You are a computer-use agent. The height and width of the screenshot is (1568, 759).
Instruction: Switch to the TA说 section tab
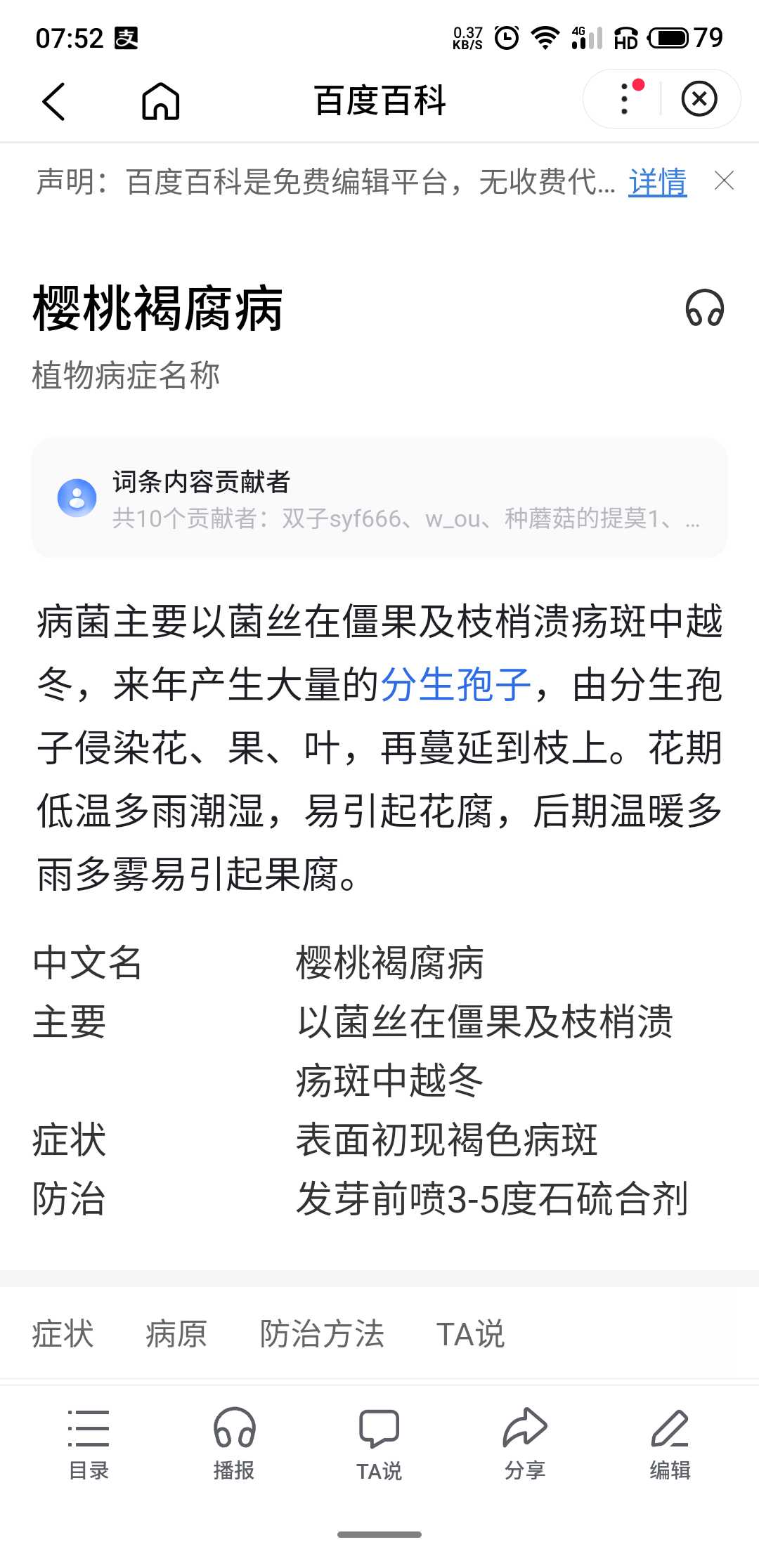[470, 1333]
